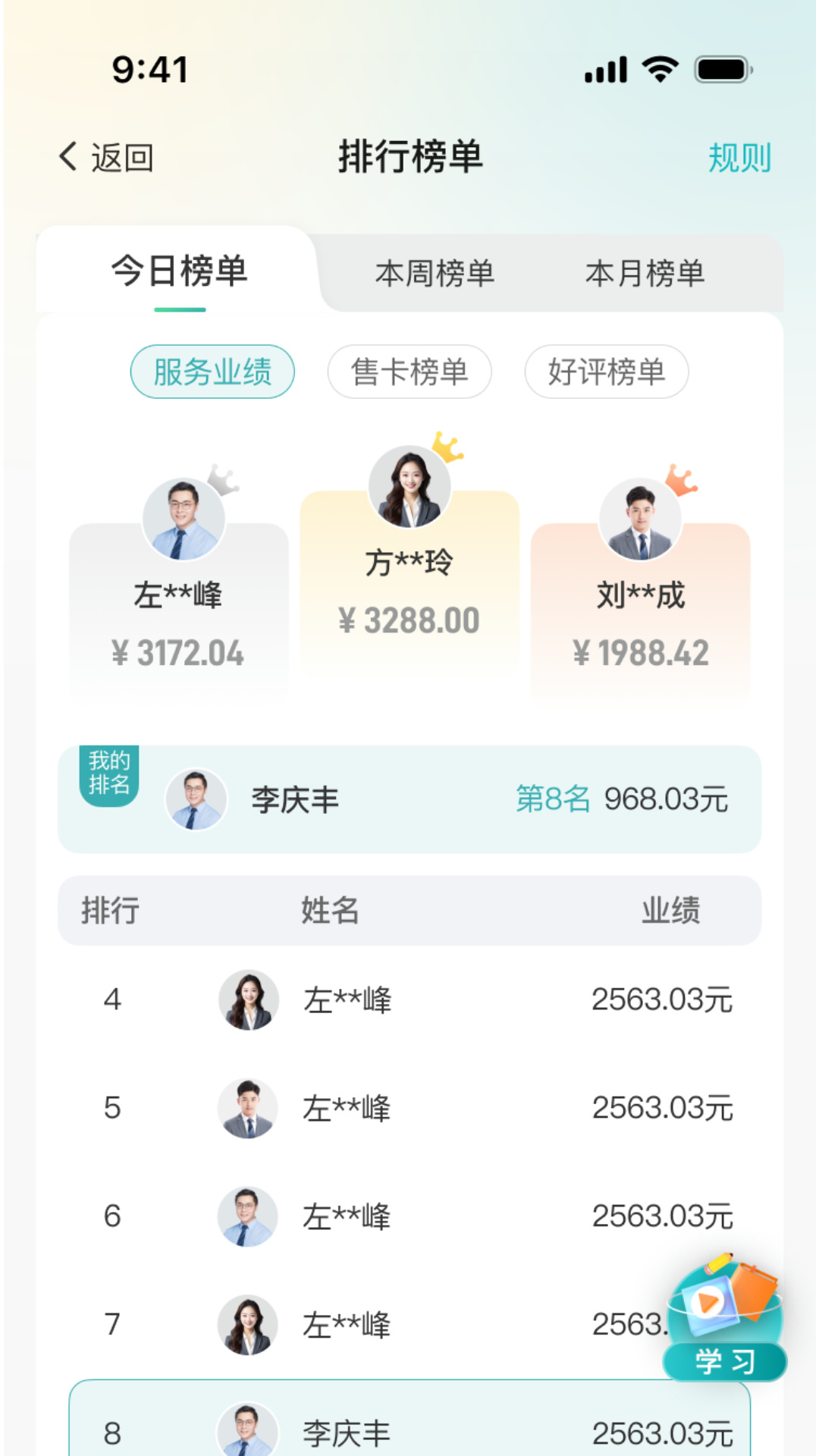Select the 服务业绩 filter pill

click(x=213, y=371)
